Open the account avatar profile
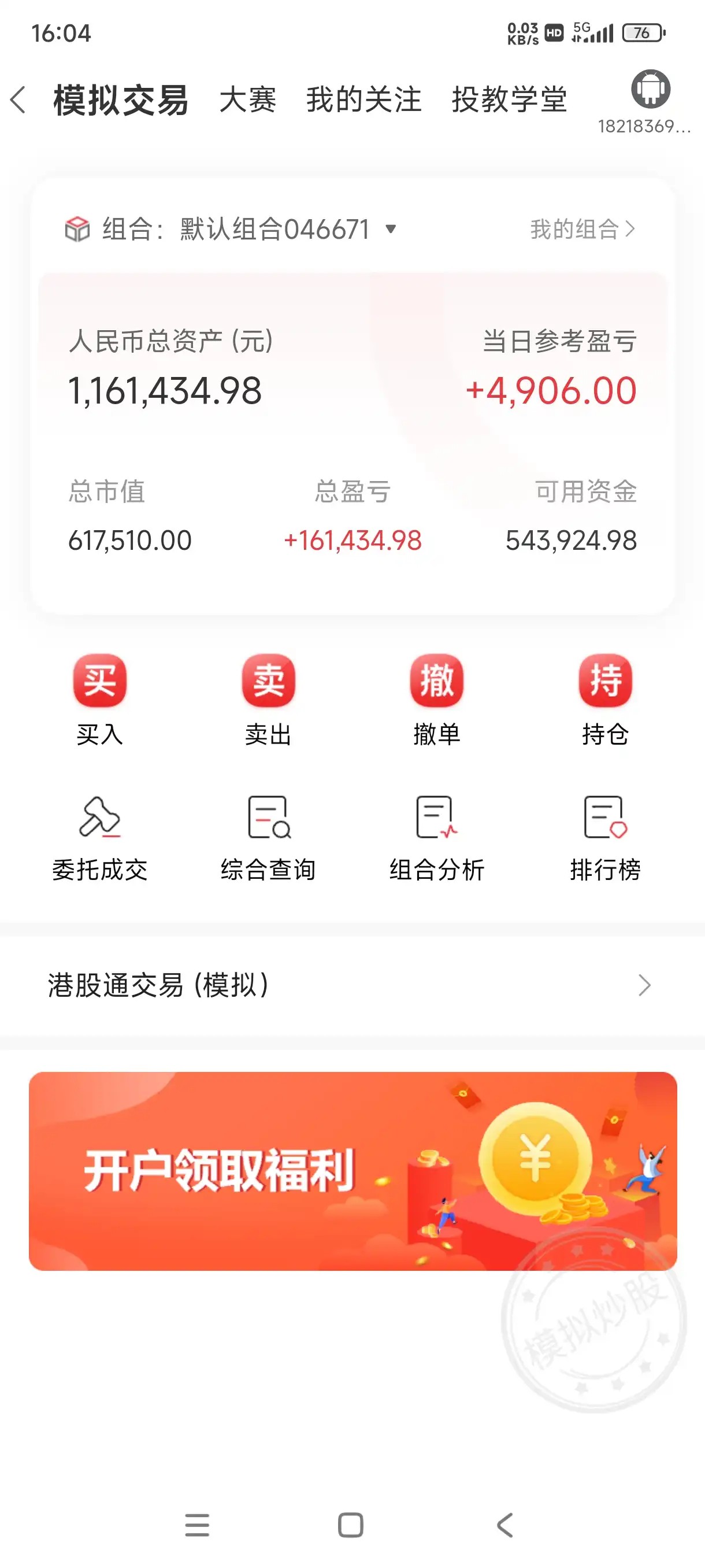This screenshot has height=1568, width=705. (x=650, y=90)
